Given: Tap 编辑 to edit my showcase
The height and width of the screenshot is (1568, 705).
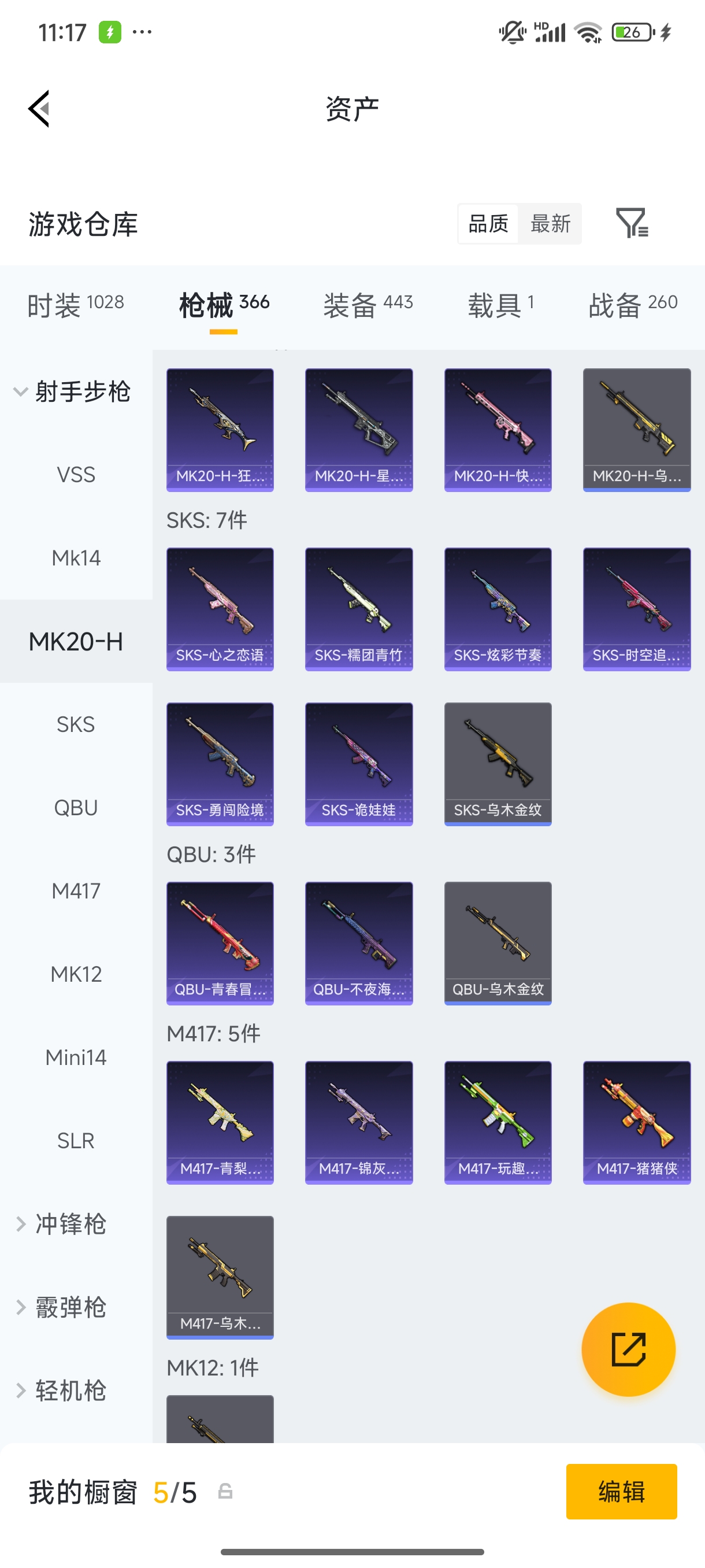Looking at the screenshot, I should (621, 1491).
